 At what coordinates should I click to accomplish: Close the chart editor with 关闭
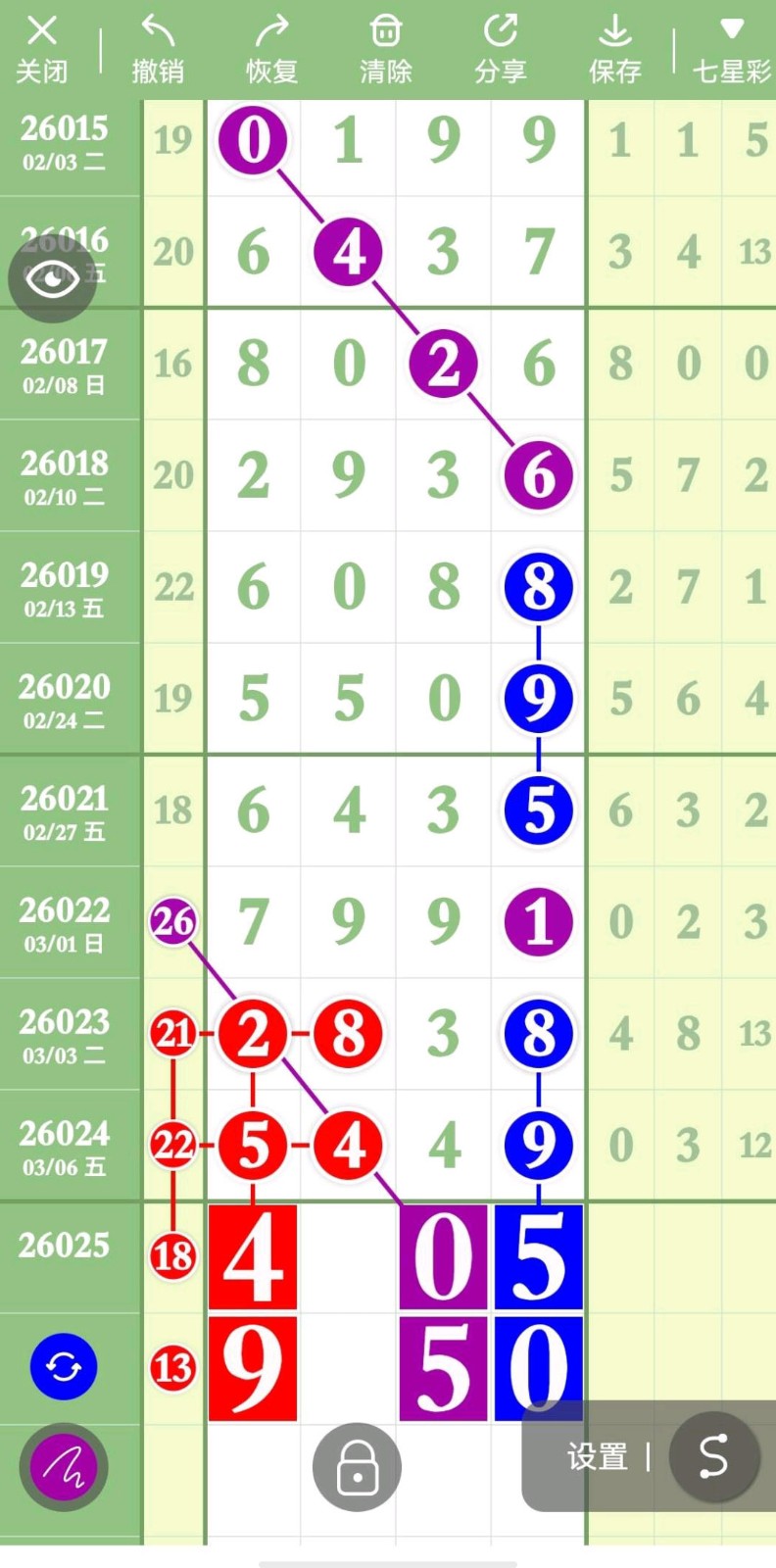(x=42, y=49)
